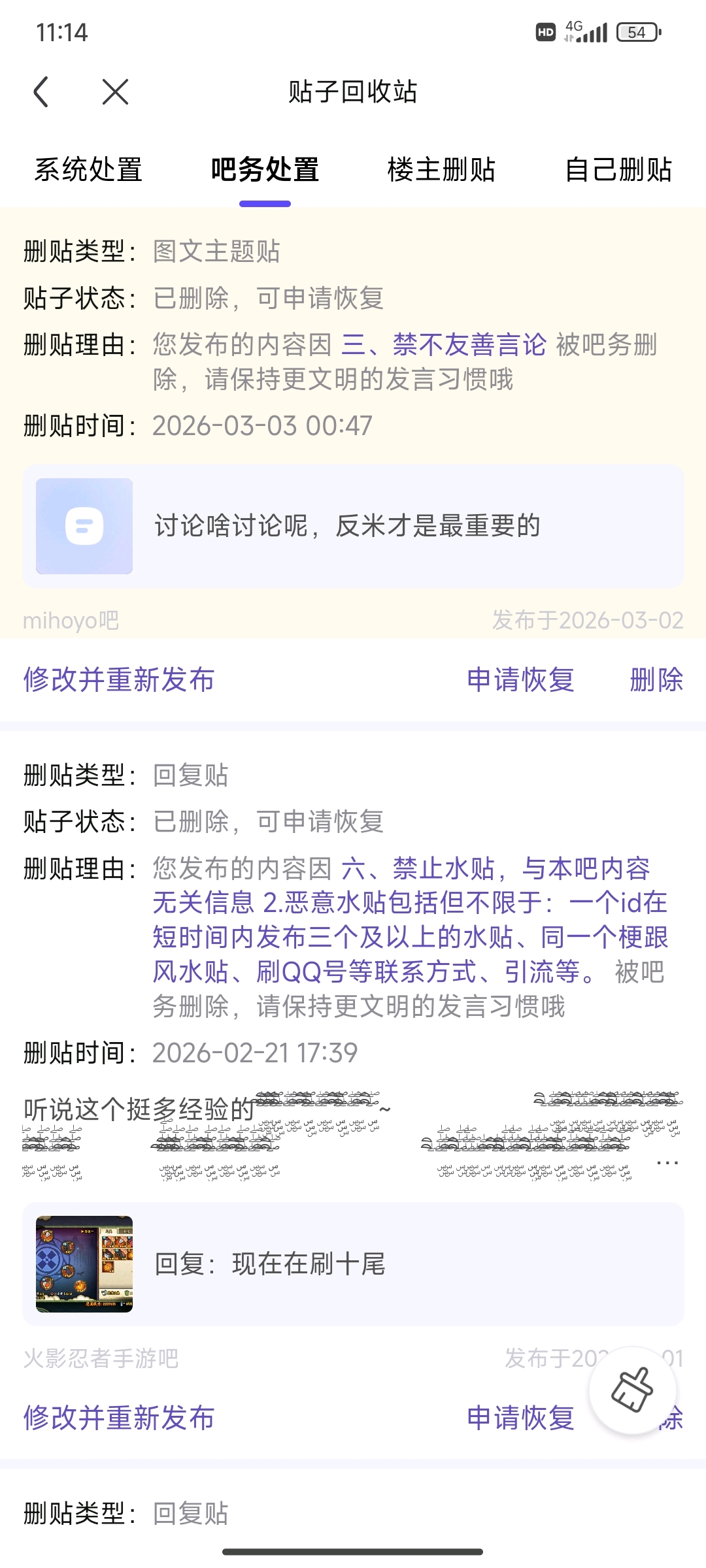The image size is (706, 1568).
Task: Tap 申请恢复 for the 火影忍者手游吧 reply
Action: click(520, 1418)
